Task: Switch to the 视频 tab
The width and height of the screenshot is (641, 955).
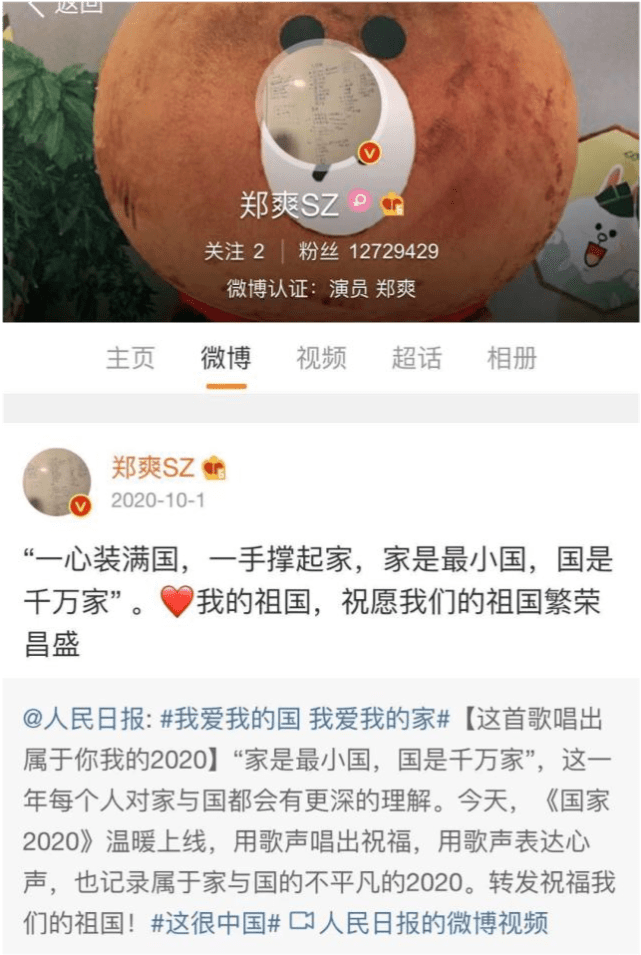Action: (x=321, y=358)
